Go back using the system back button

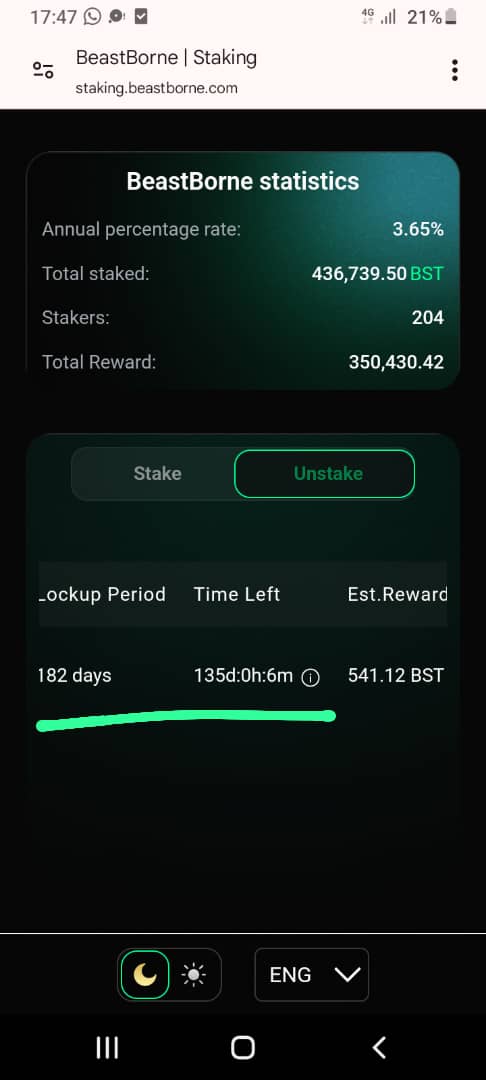click(x=379, y=1048)
